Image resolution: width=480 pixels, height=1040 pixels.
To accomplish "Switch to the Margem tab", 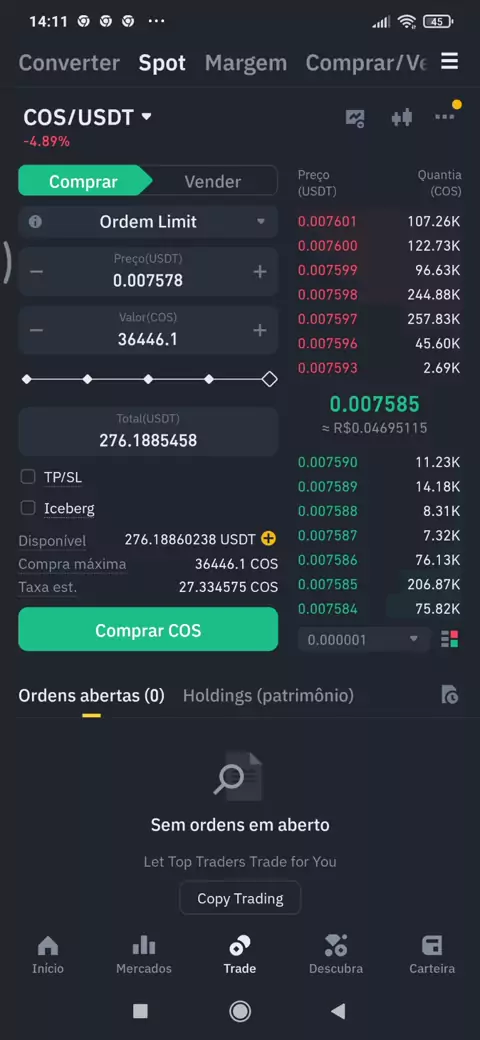I will (x=246, y=63).
